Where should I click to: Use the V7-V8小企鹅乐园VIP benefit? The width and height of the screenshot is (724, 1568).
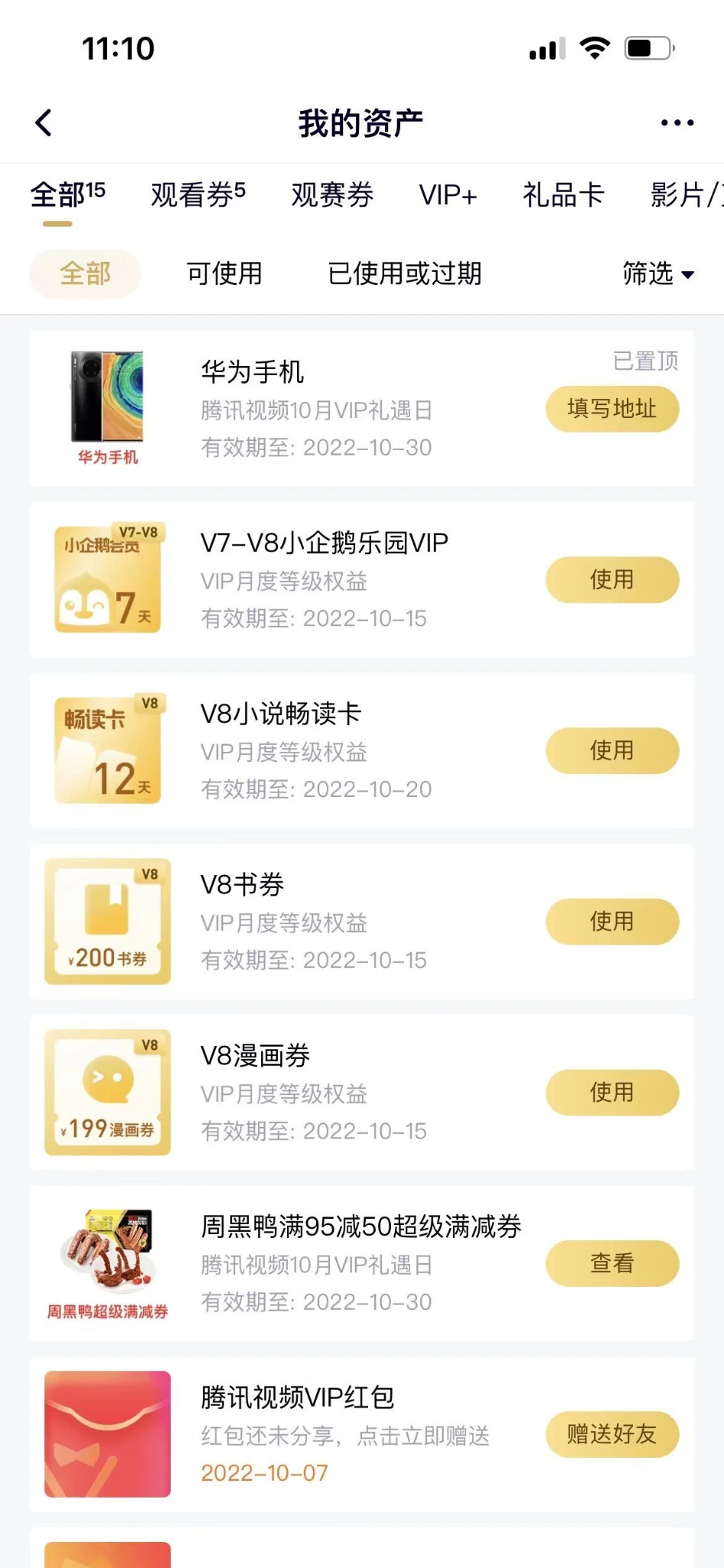point(611,580)
